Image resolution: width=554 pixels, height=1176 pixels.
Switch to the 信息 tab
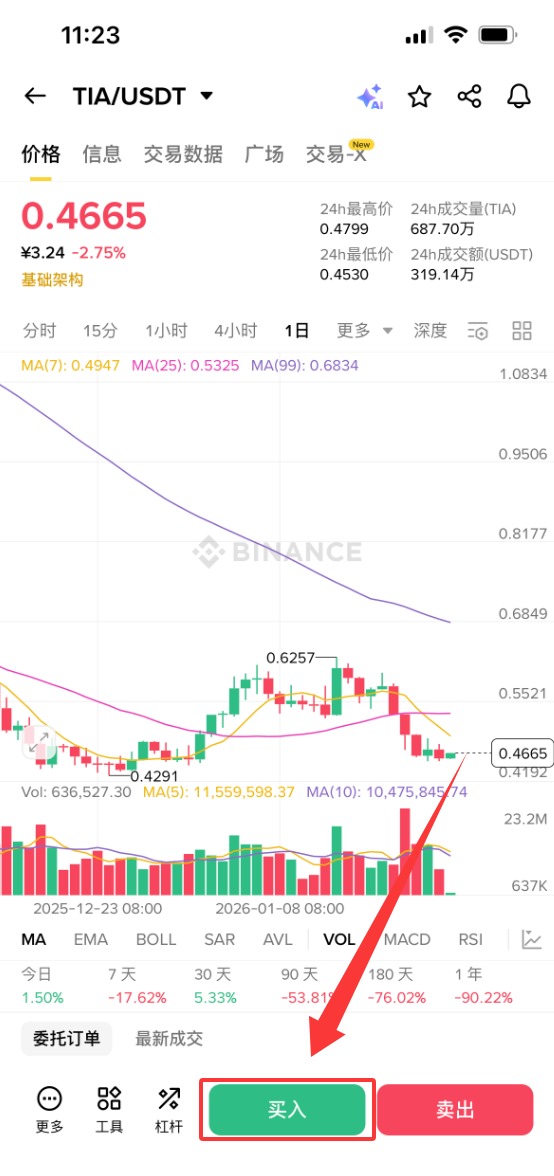102,154
